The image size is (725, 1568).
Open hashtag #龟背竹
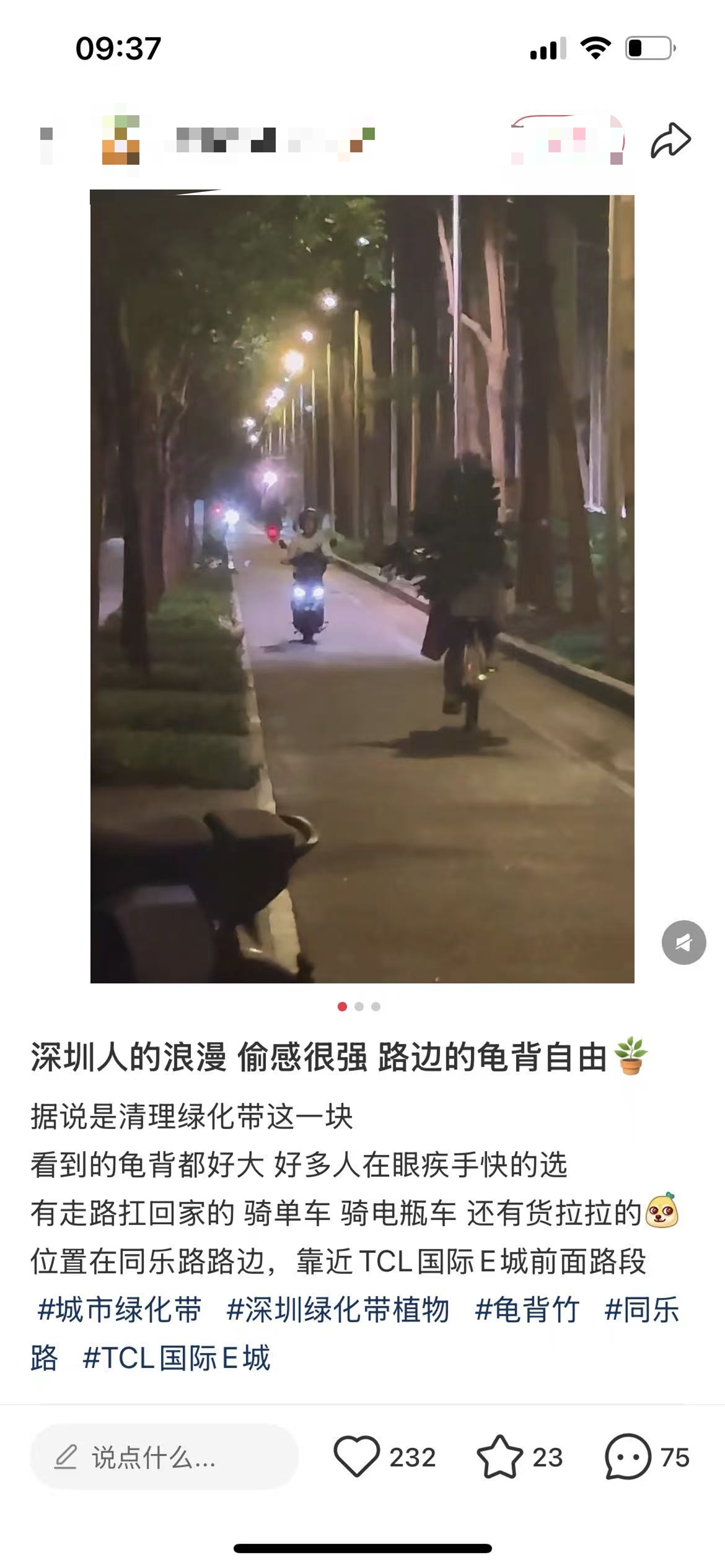coord(527,1310)
